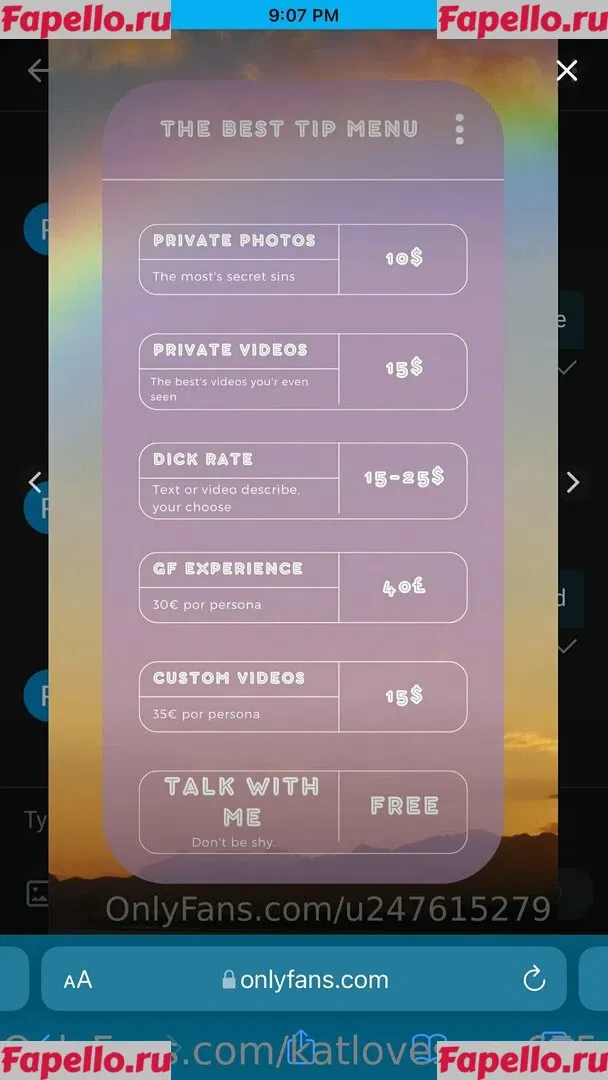
Task: Open Safari's AA page settings
Action: point(78,980)
